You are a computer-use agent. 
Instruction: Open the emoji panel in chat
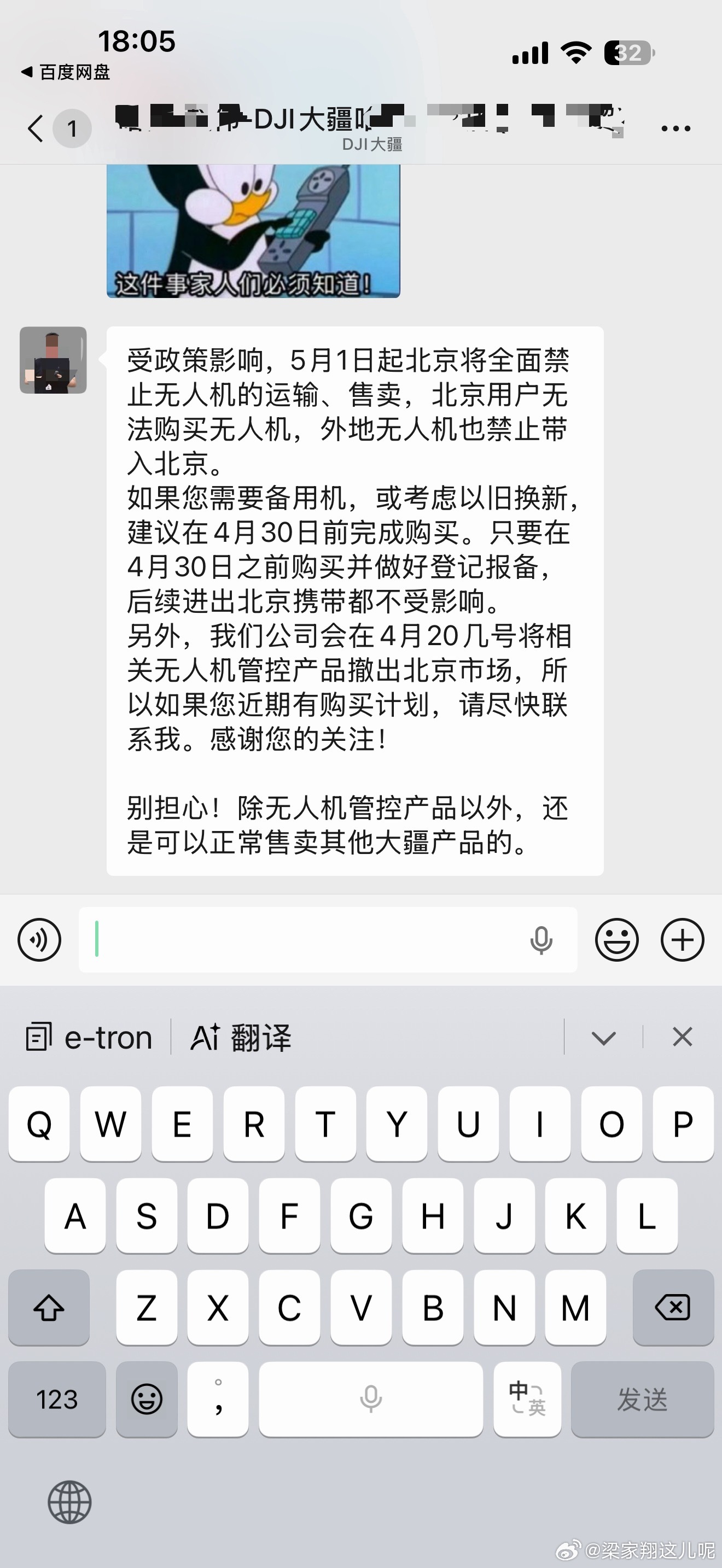coord(618,939)
